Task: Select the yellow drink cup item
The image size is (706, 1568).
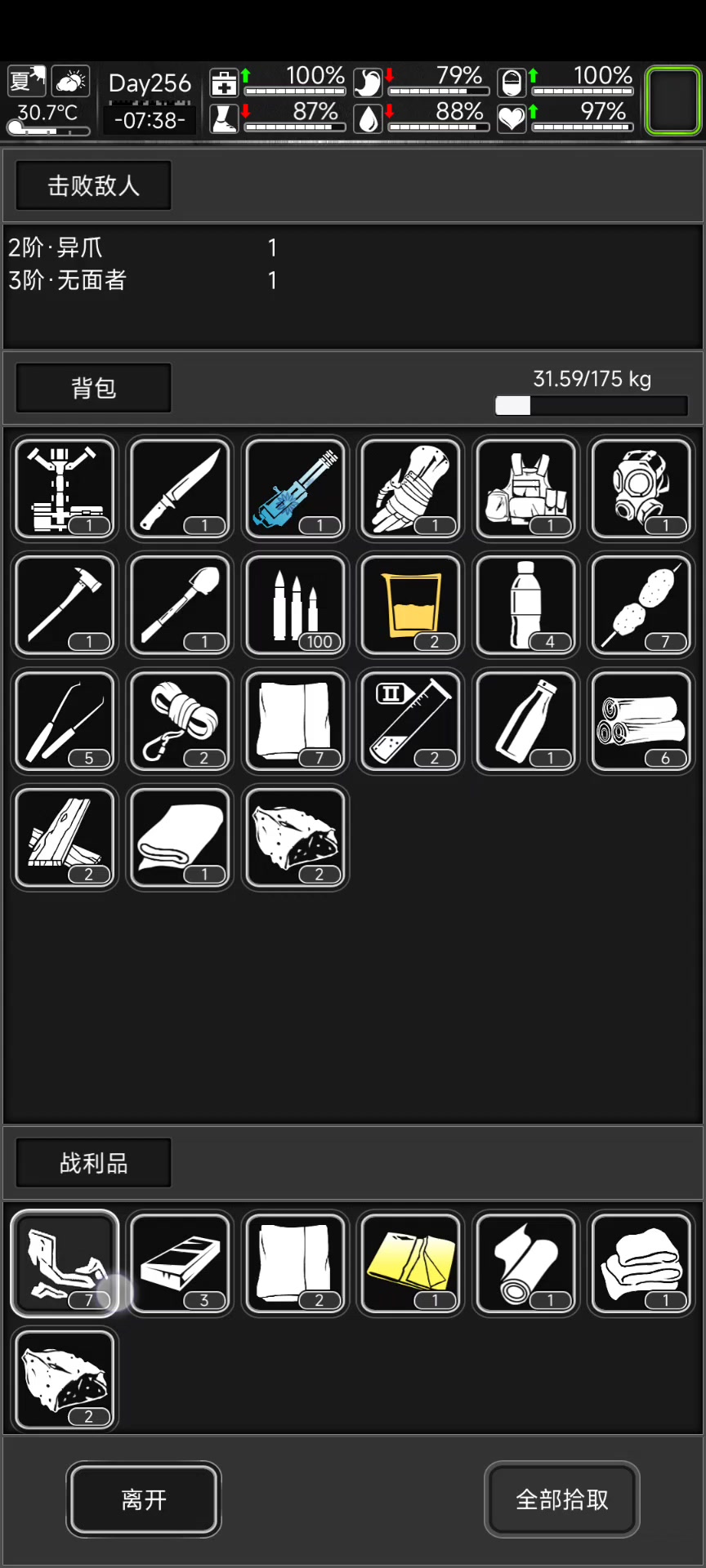Action: 411,605
